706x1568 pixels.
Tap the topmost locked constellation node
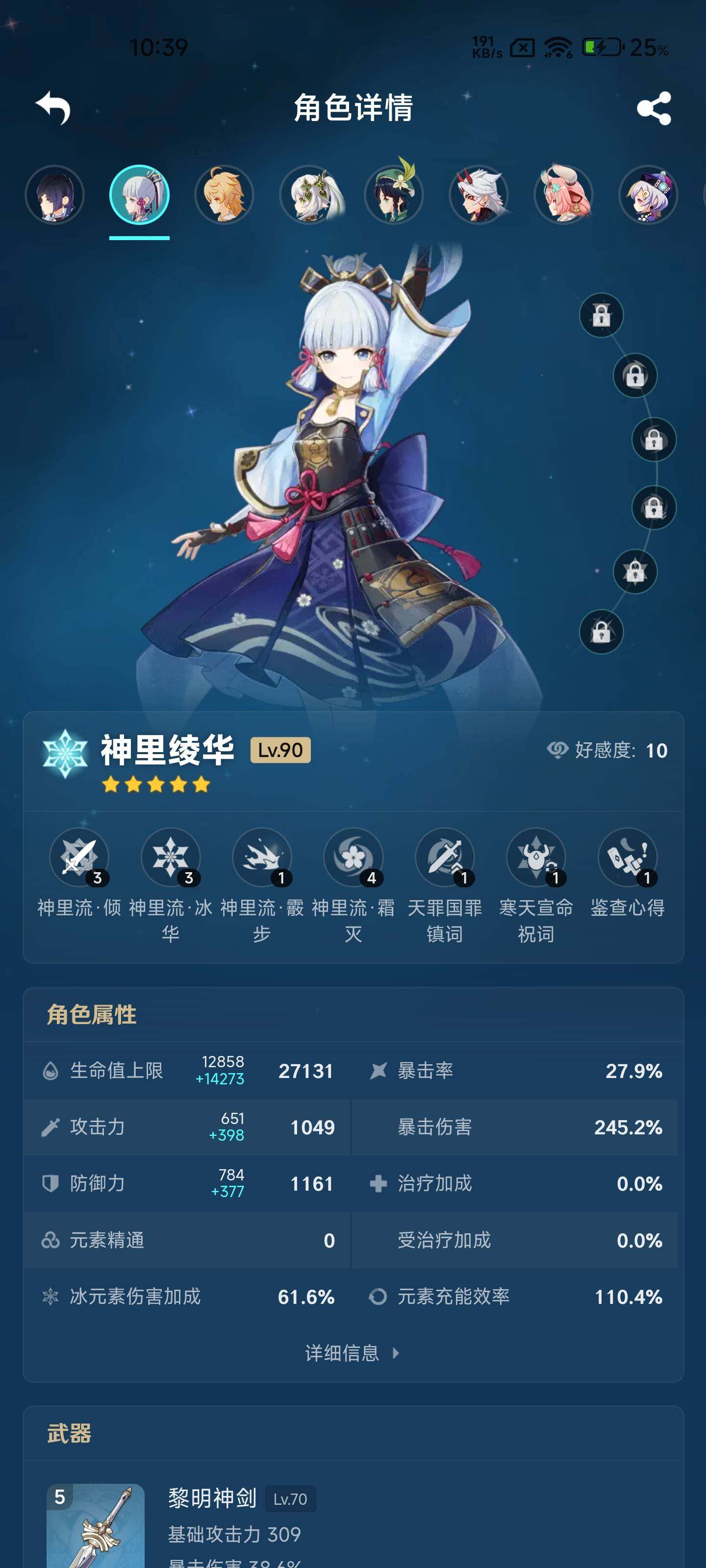point(601,315)
